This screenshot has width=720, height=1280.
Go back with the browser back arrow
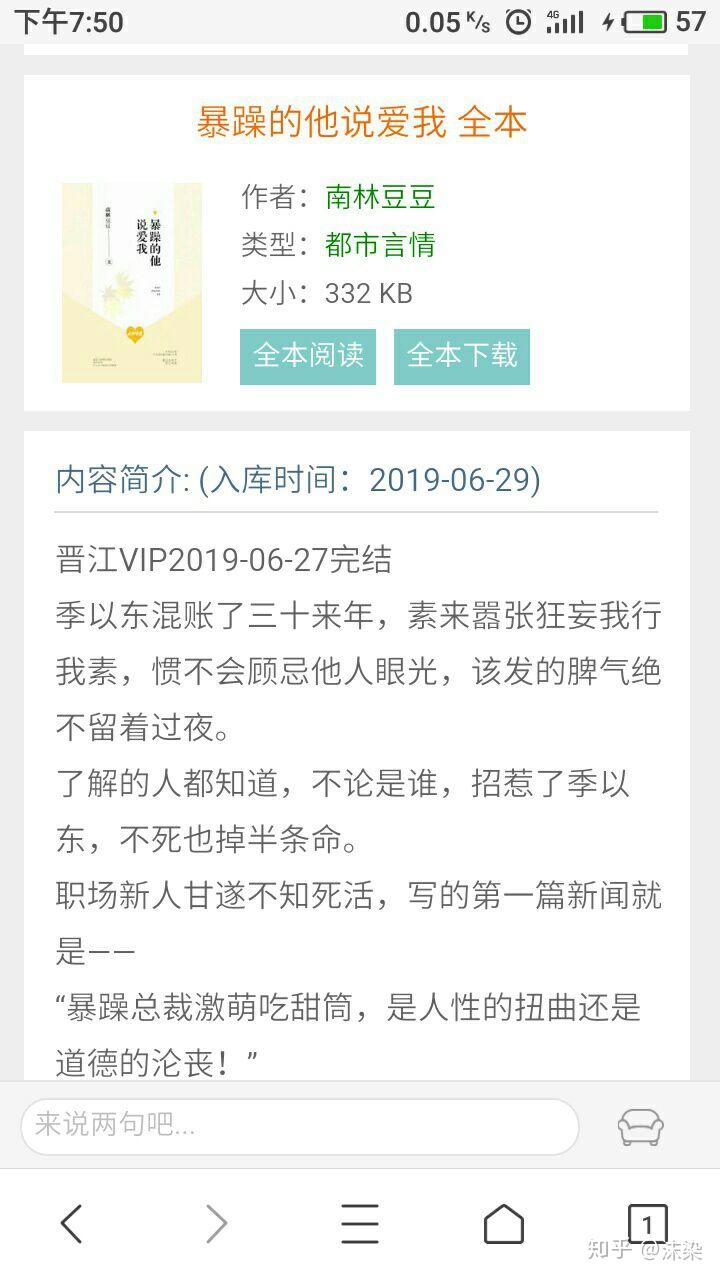tap(71, 1223)
